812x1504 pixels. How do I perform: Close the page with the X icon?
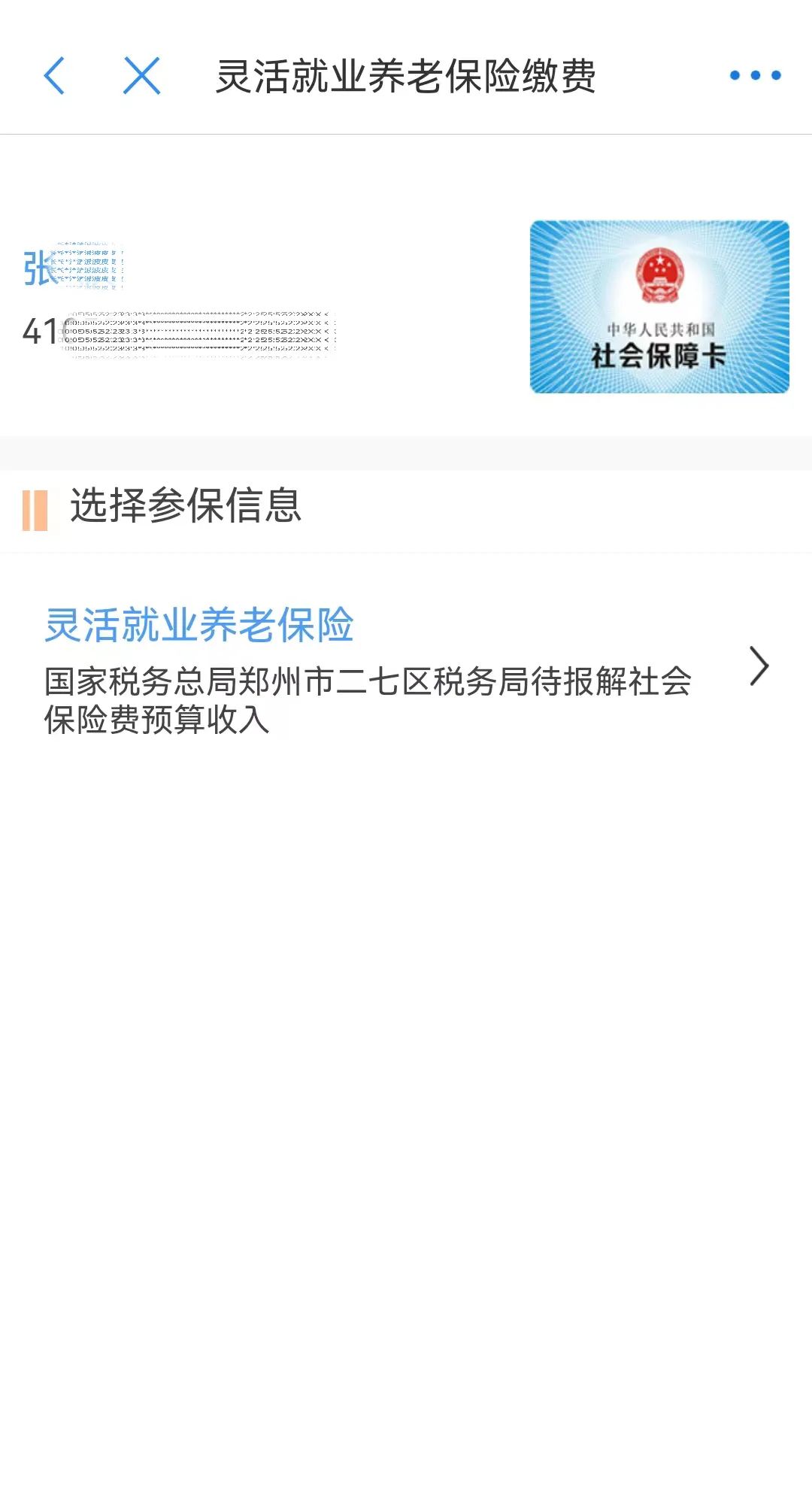pyautogui.click(x=141, y=76)
